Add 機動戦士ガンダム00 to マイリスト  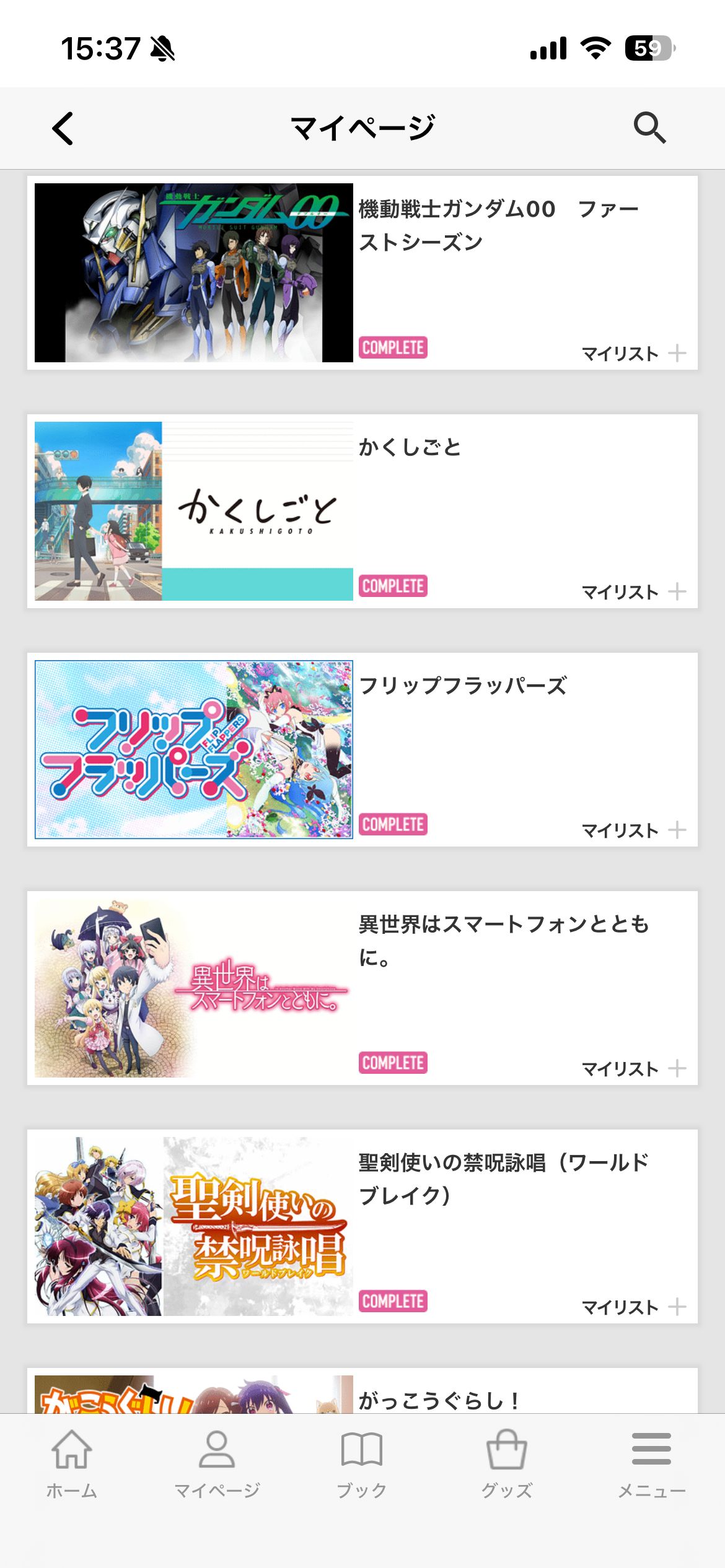633,354
